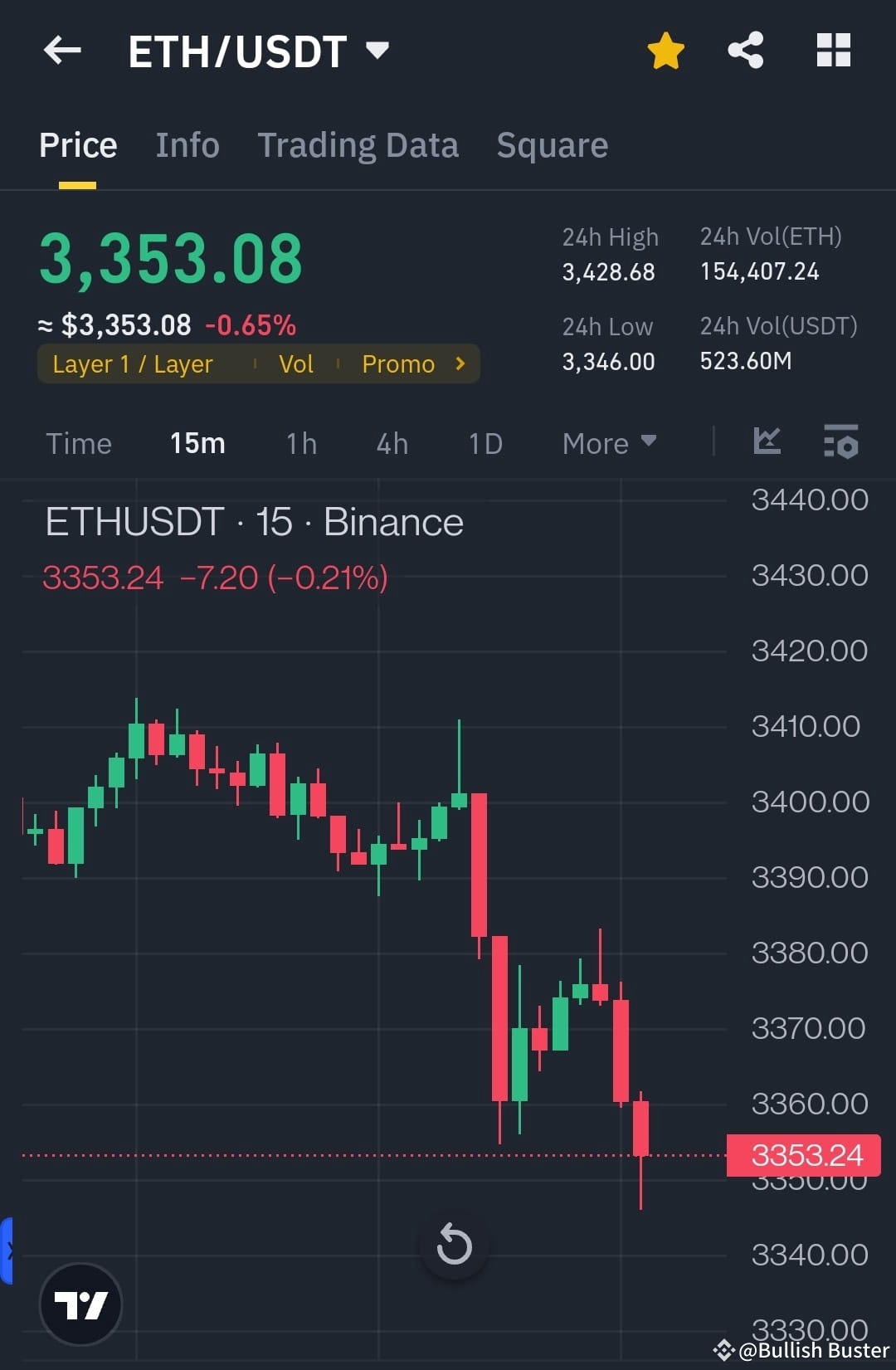Image resolution: width=896 pixels, height=1370 pixels.
Task: Select the 1h timeframe
Action: 300,443
